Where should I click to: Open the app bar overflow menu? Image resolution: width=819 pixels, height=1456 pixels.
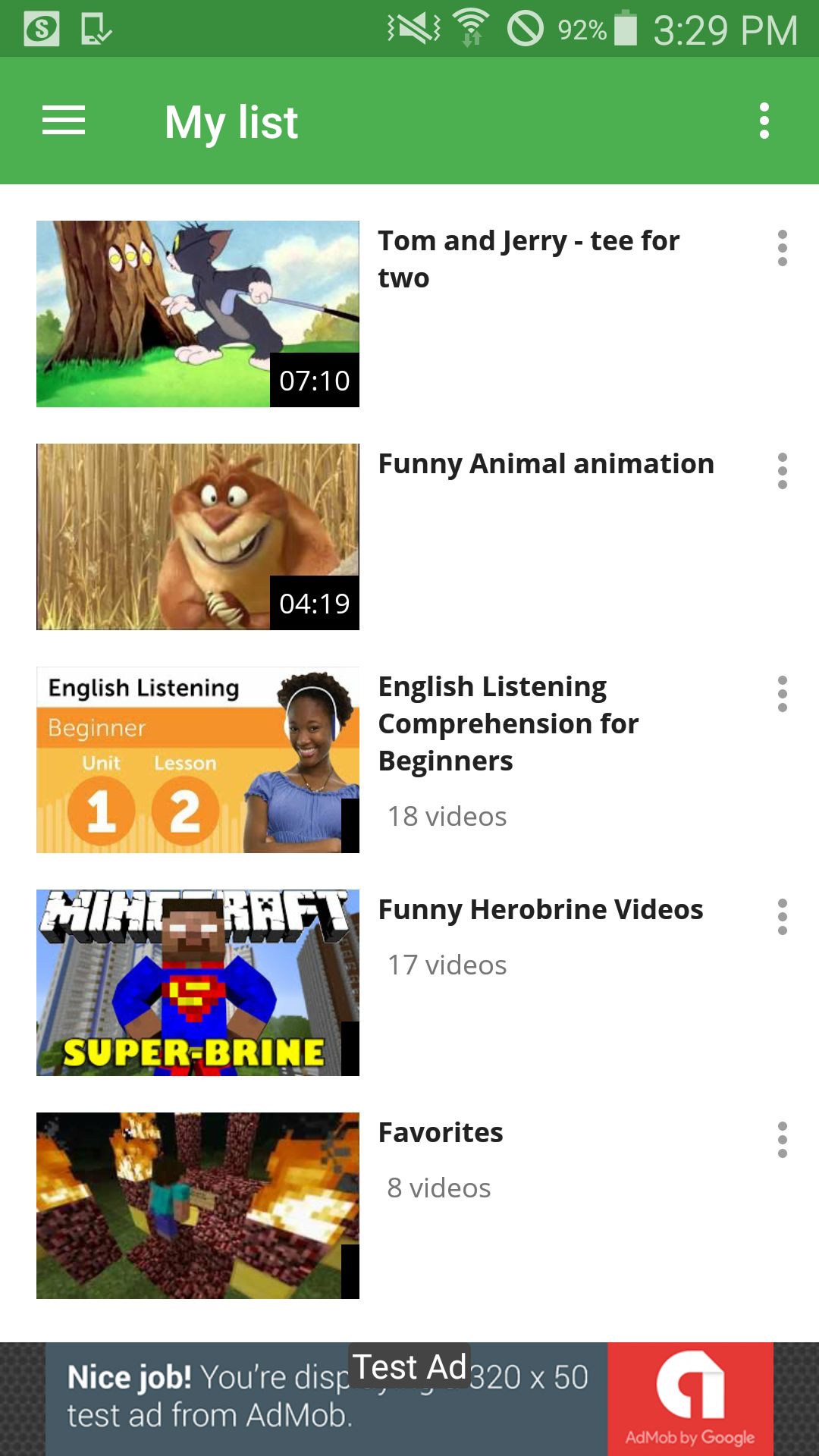(x=764, y=121)
